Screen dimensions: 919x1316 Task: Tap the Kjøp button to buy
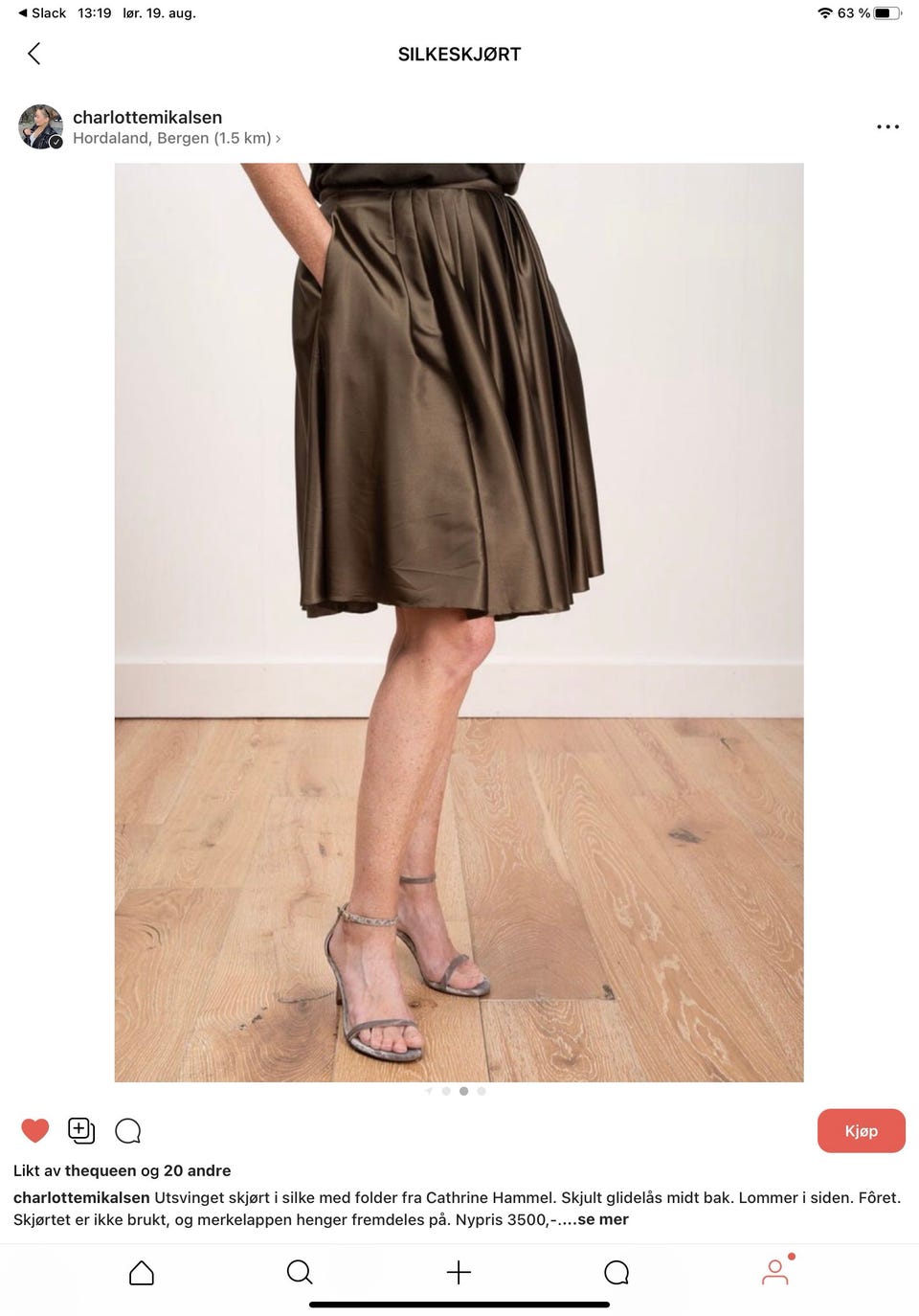pos(861,1131)
